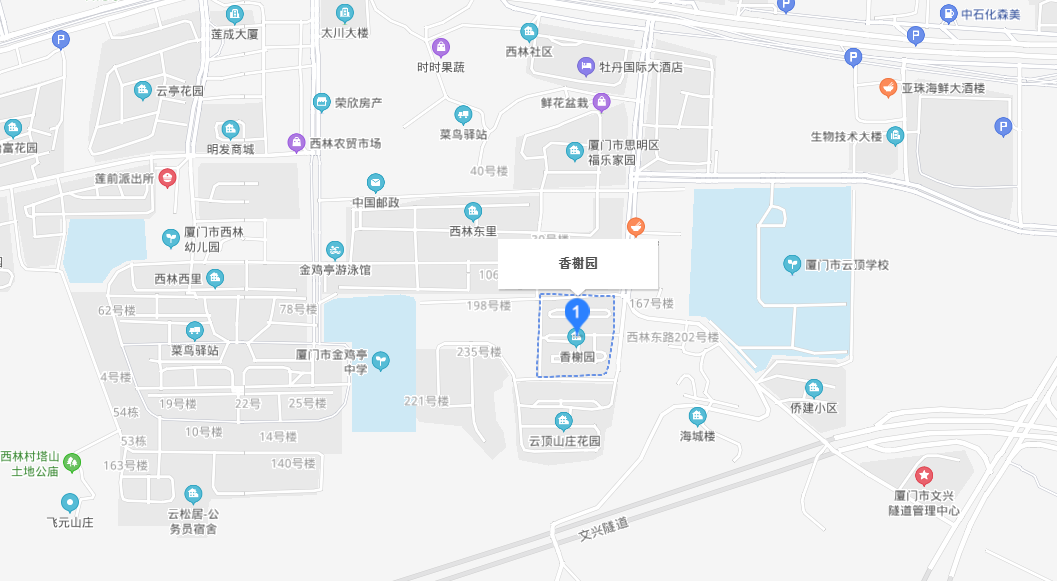Open the 厦门市文兴隧道管理中心 marker
Viewport: 1057px width, 581px height.
[925, 474]
